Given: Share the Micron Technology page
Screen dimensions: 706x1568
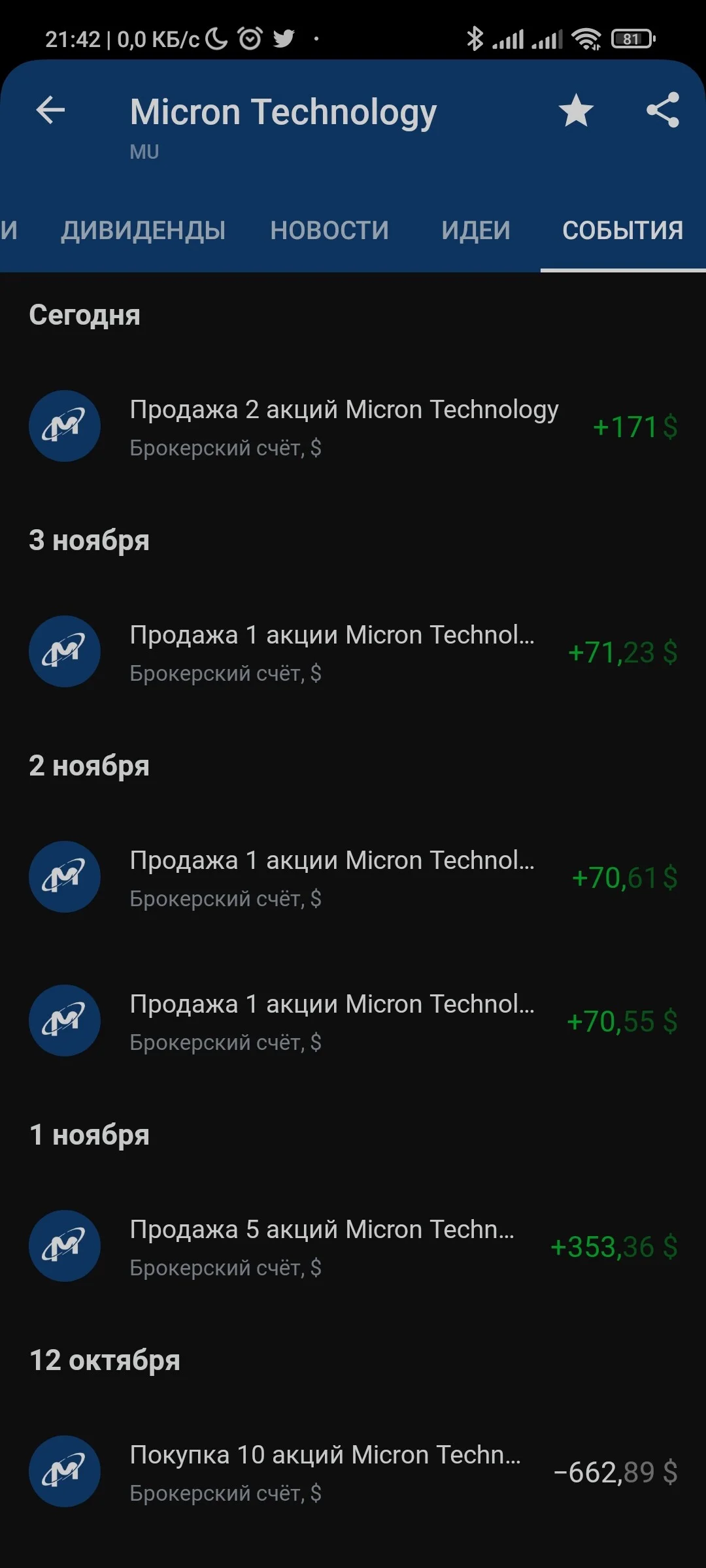Looking at the screenshot, I should pyautogui.click(x=663, y=110).
